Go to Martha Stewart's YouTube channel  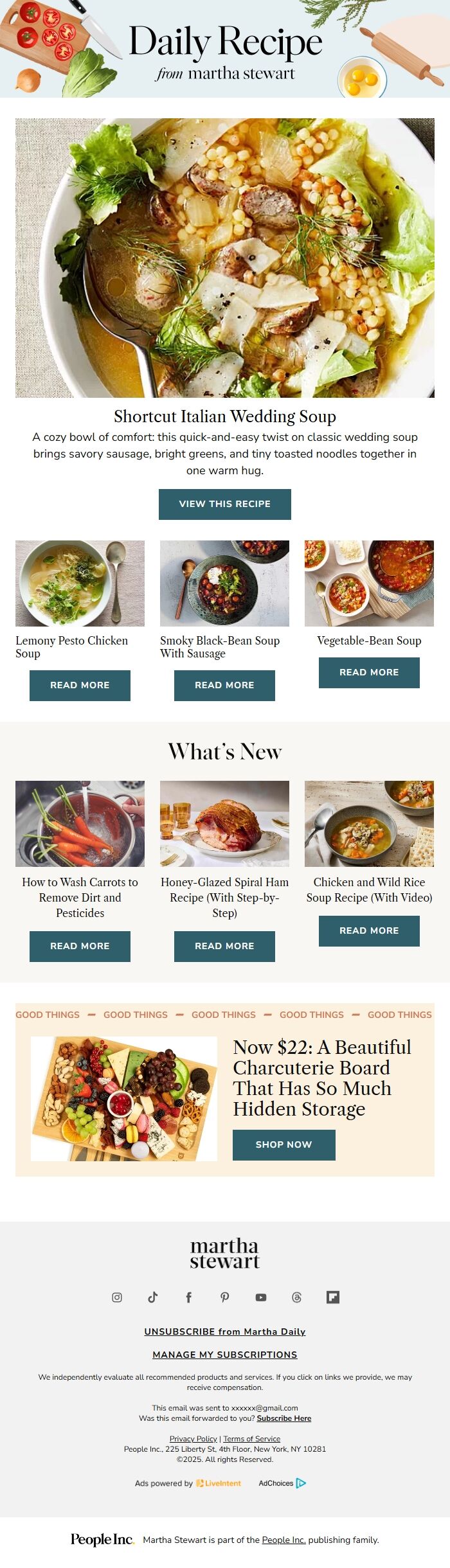click(260, 1297)
